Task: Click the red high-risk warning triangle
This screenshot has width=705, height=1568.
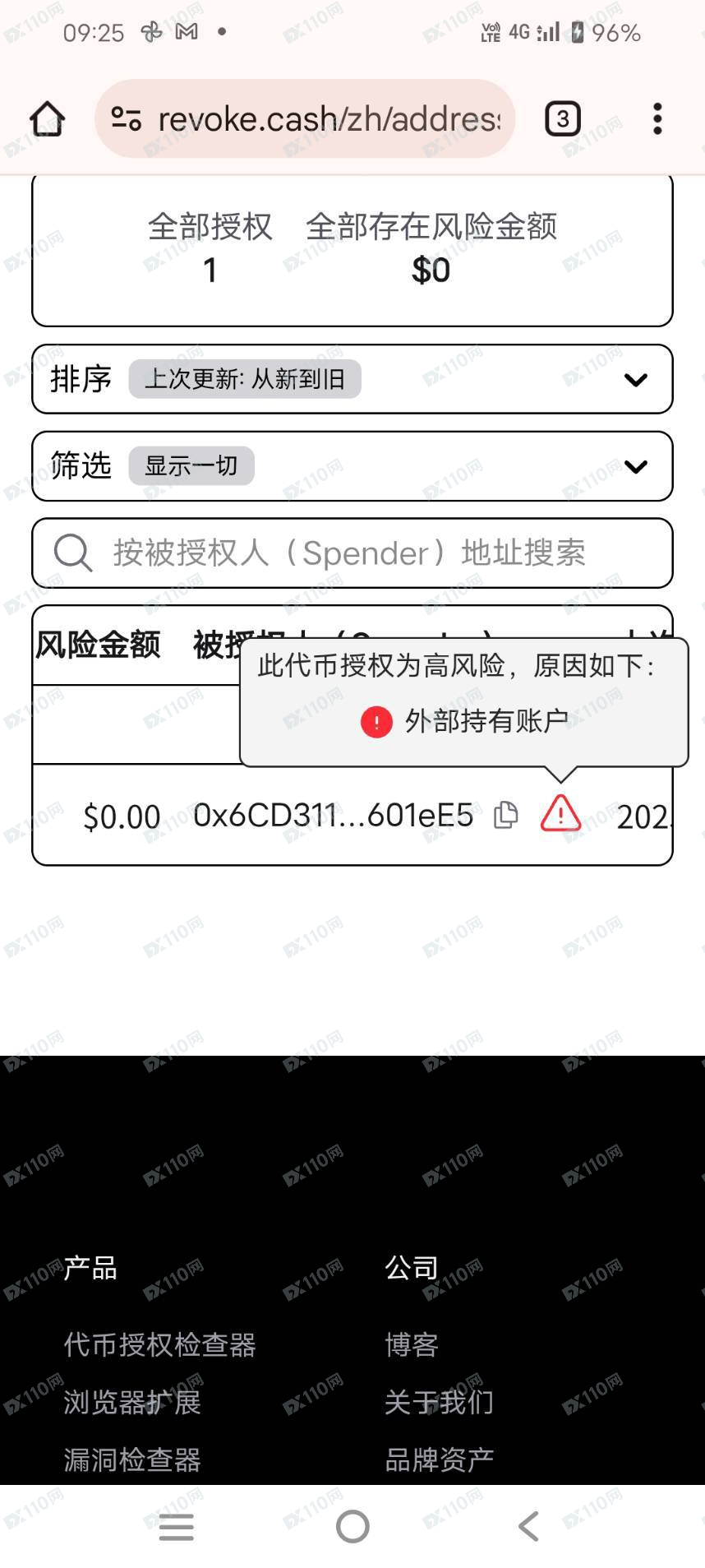Action: [560, 815]
